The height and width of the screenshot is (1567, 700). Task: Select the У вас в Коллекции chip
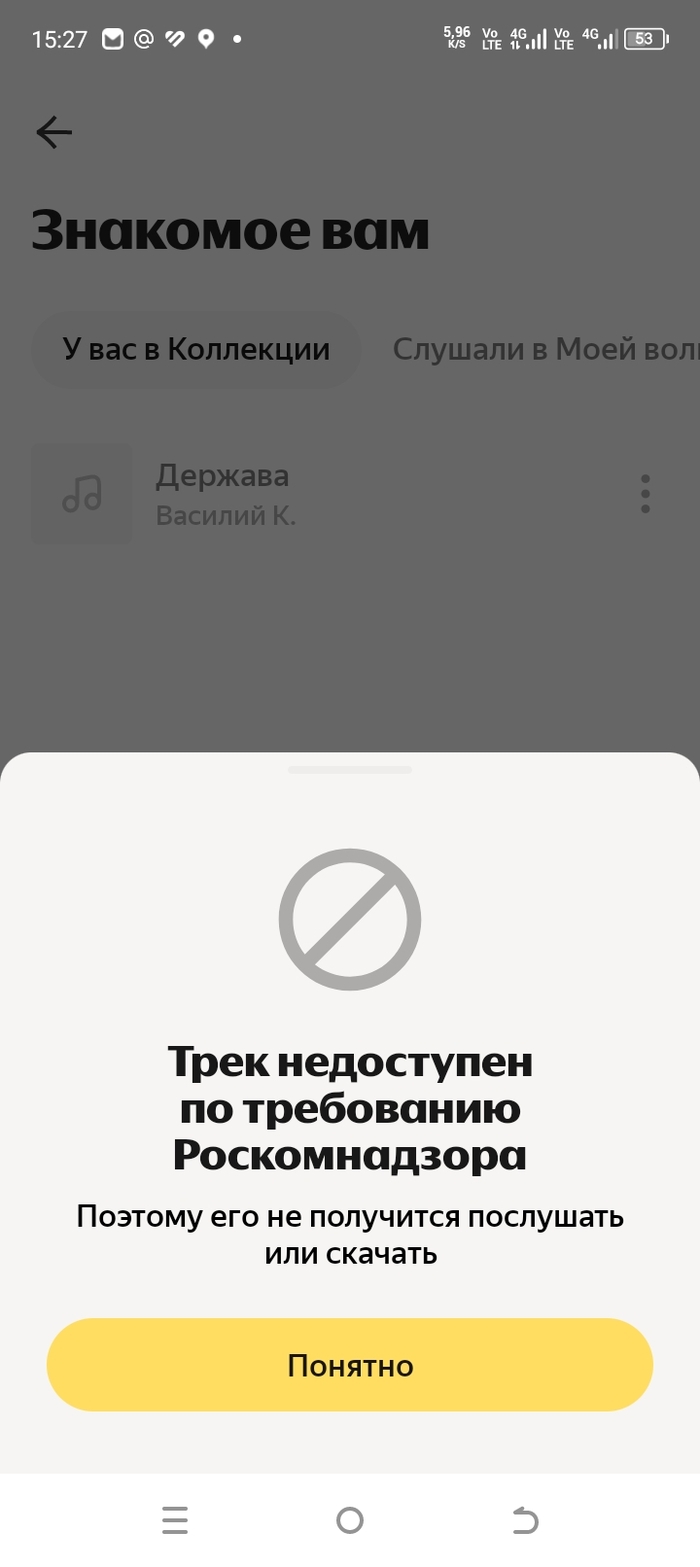coord(196,349)
